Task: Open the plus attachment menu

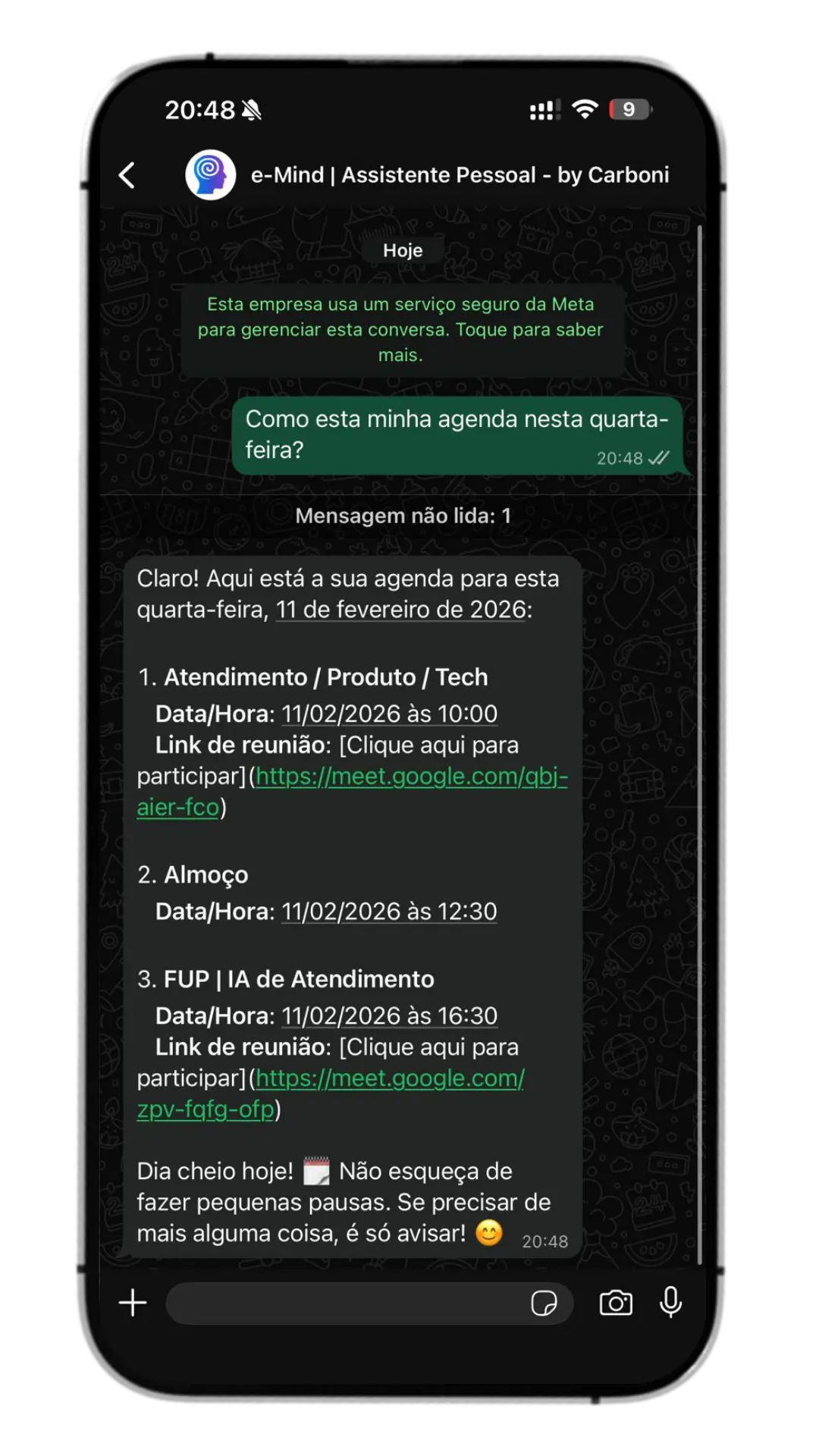Action: tap(133, 1303)
